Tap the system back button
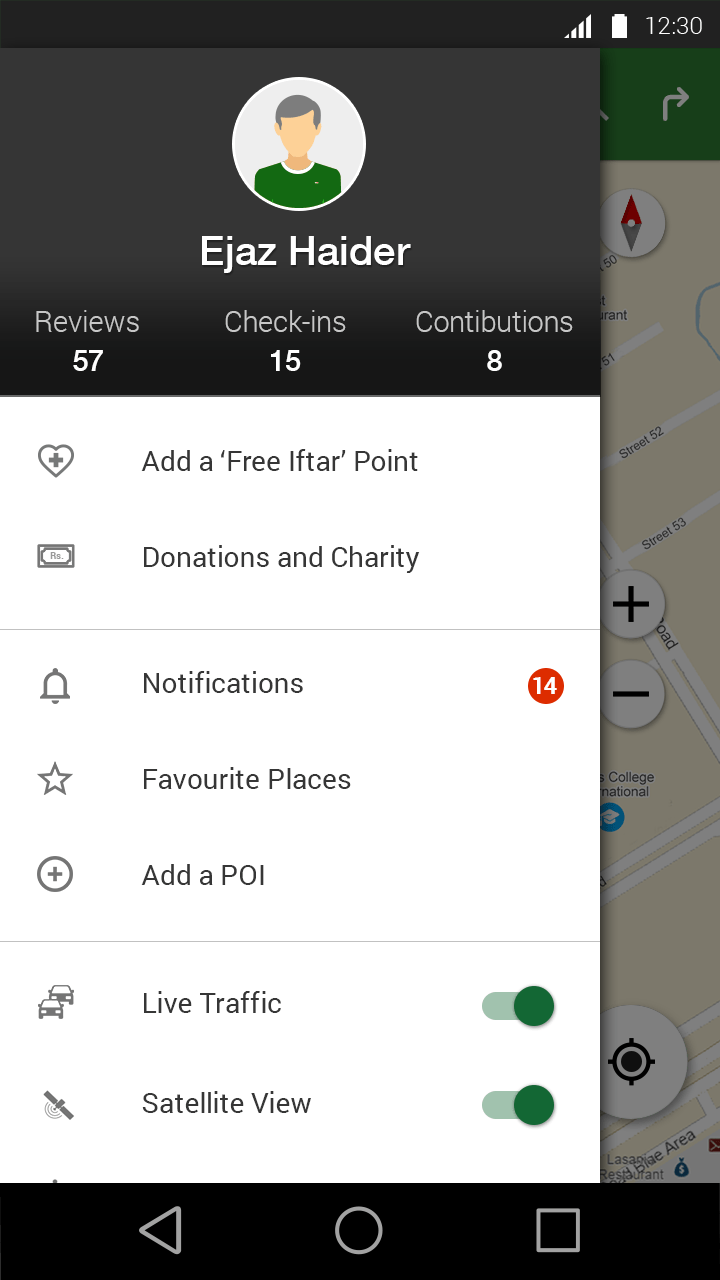This screenshot has height=1280, width=720. click(x=160, y=1230)
